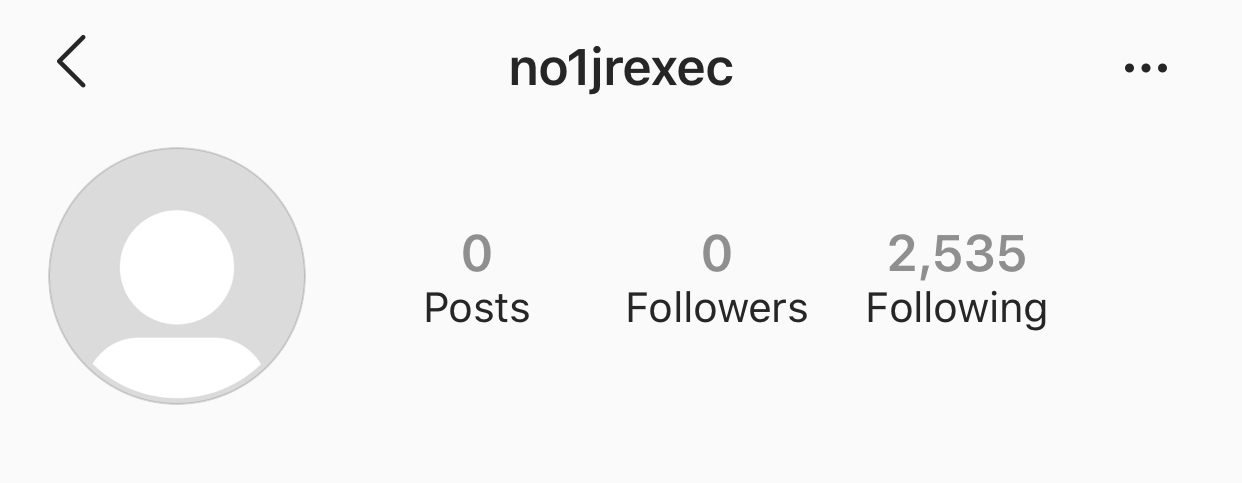1242x483 pixels.
Task: View the Followers list
Action: (x=716, y=280)
